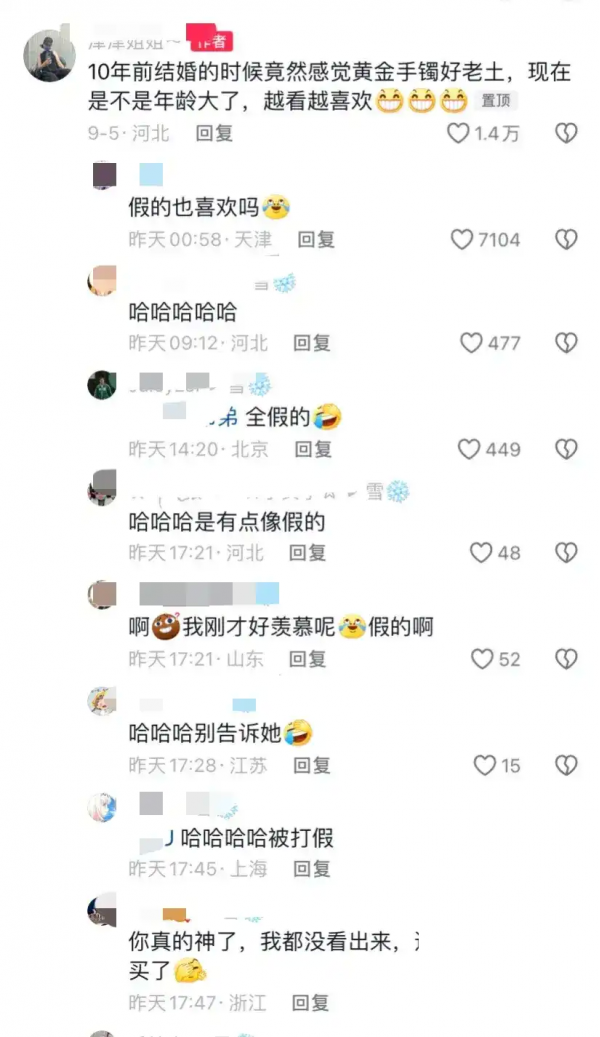Like the comment 哈哈哈是有点像假的
The image size is (600, 1037).
[481, 553]
